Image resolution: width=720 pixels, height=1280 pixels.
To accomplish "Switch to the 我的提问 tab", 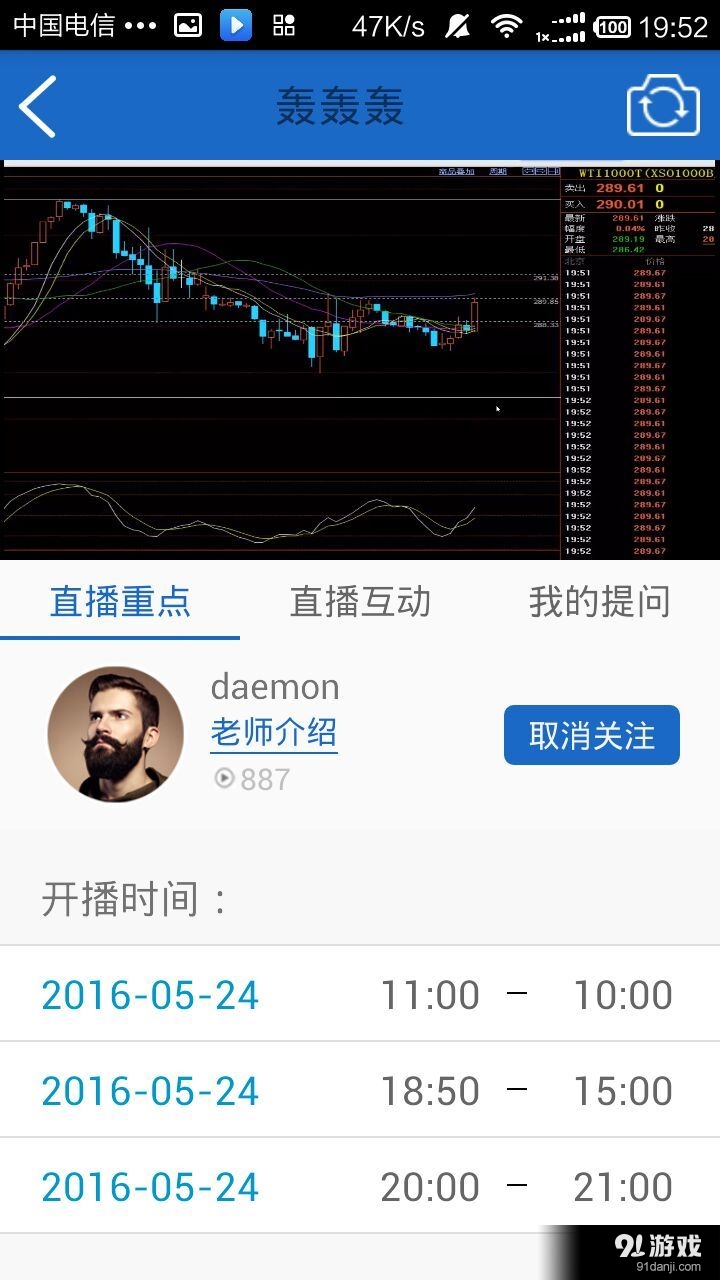I will (598, 602).
